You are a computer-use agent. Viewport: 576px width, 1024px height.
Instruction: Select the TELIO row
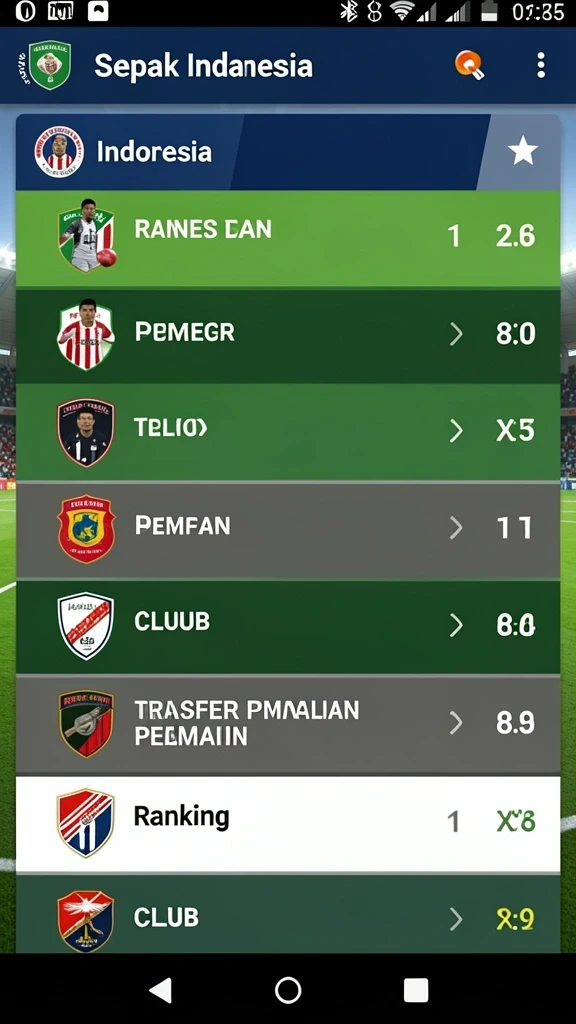pyautogui.click(x=288, y=432)
